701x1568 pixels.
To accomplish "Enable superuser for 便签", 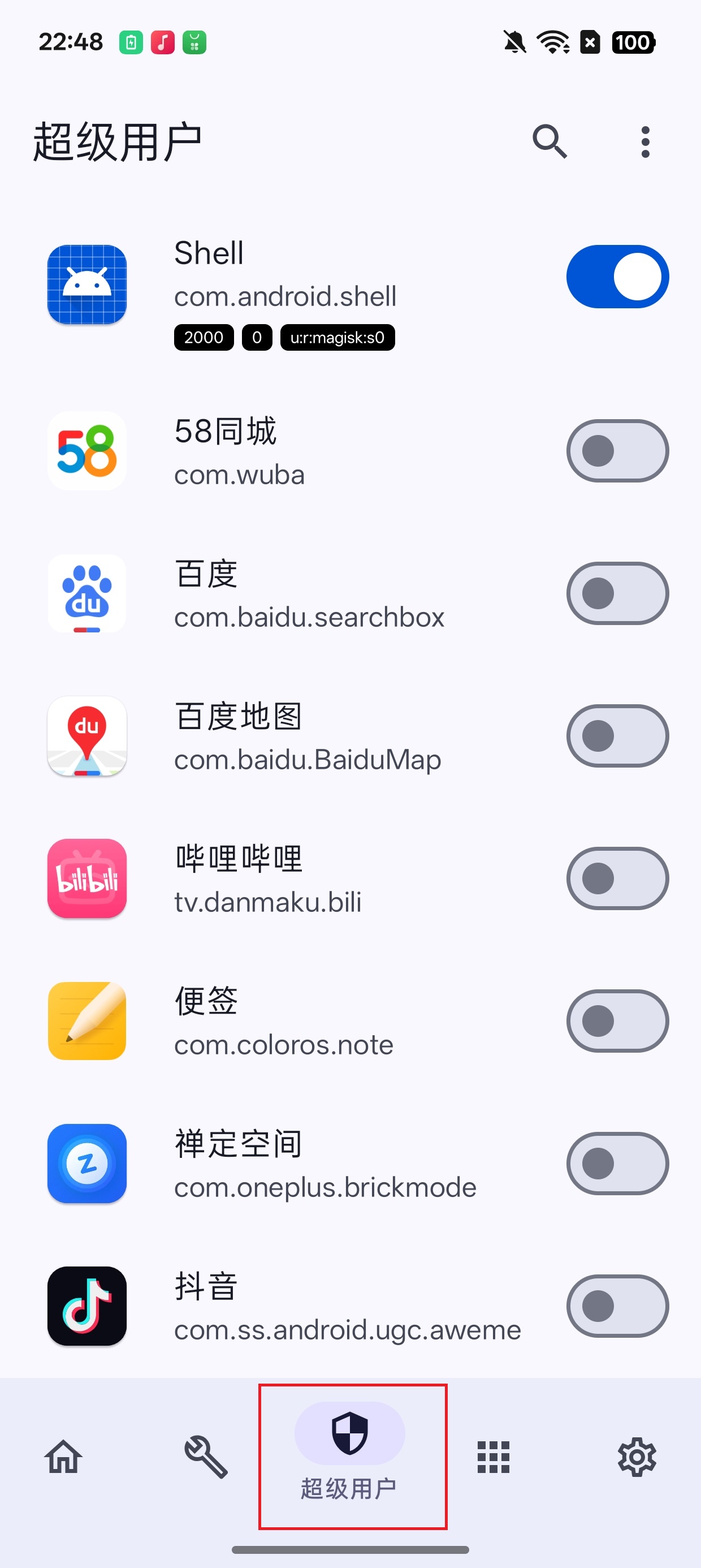I will click(x=617, y=1021).
